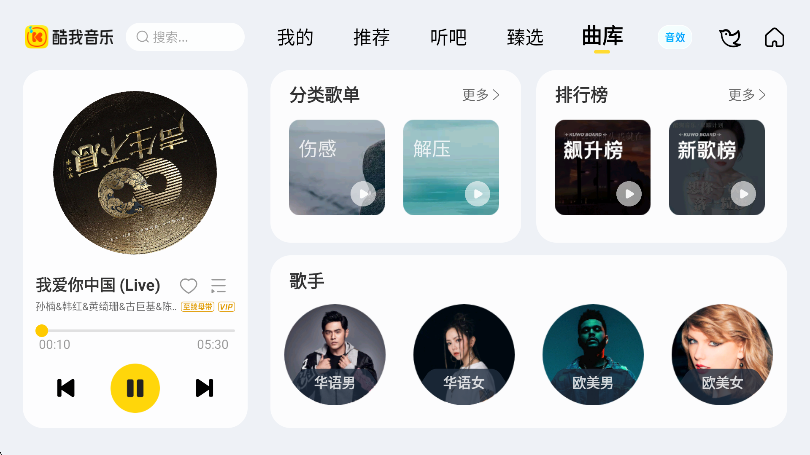Open the search box

point(185,37)
